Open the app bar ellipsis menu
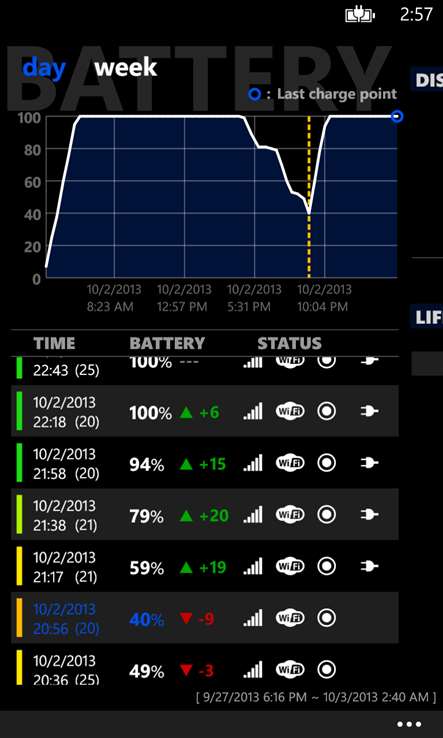443x738 pixels. (409, 724)
